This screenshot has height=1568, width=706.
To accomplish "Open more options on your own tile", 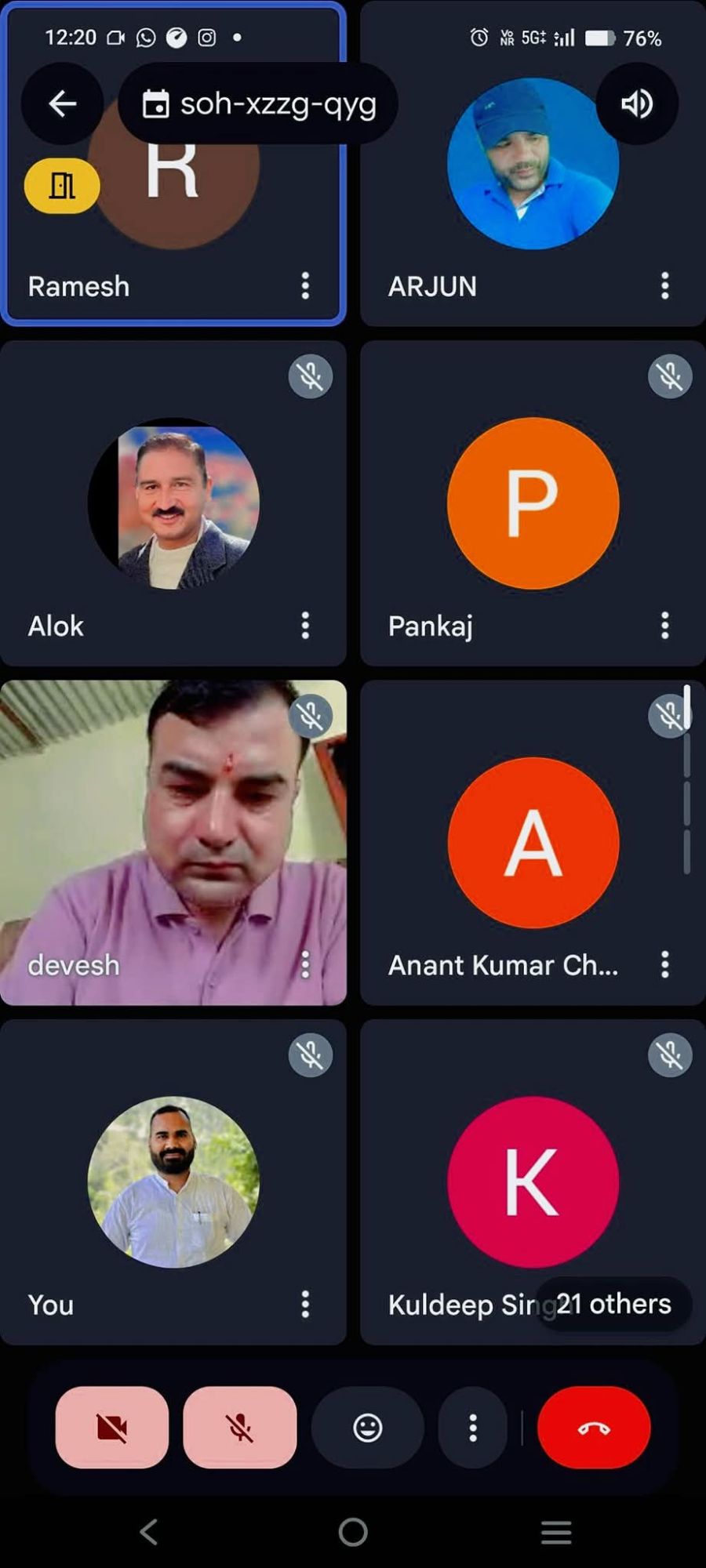I will [305, 1304].
